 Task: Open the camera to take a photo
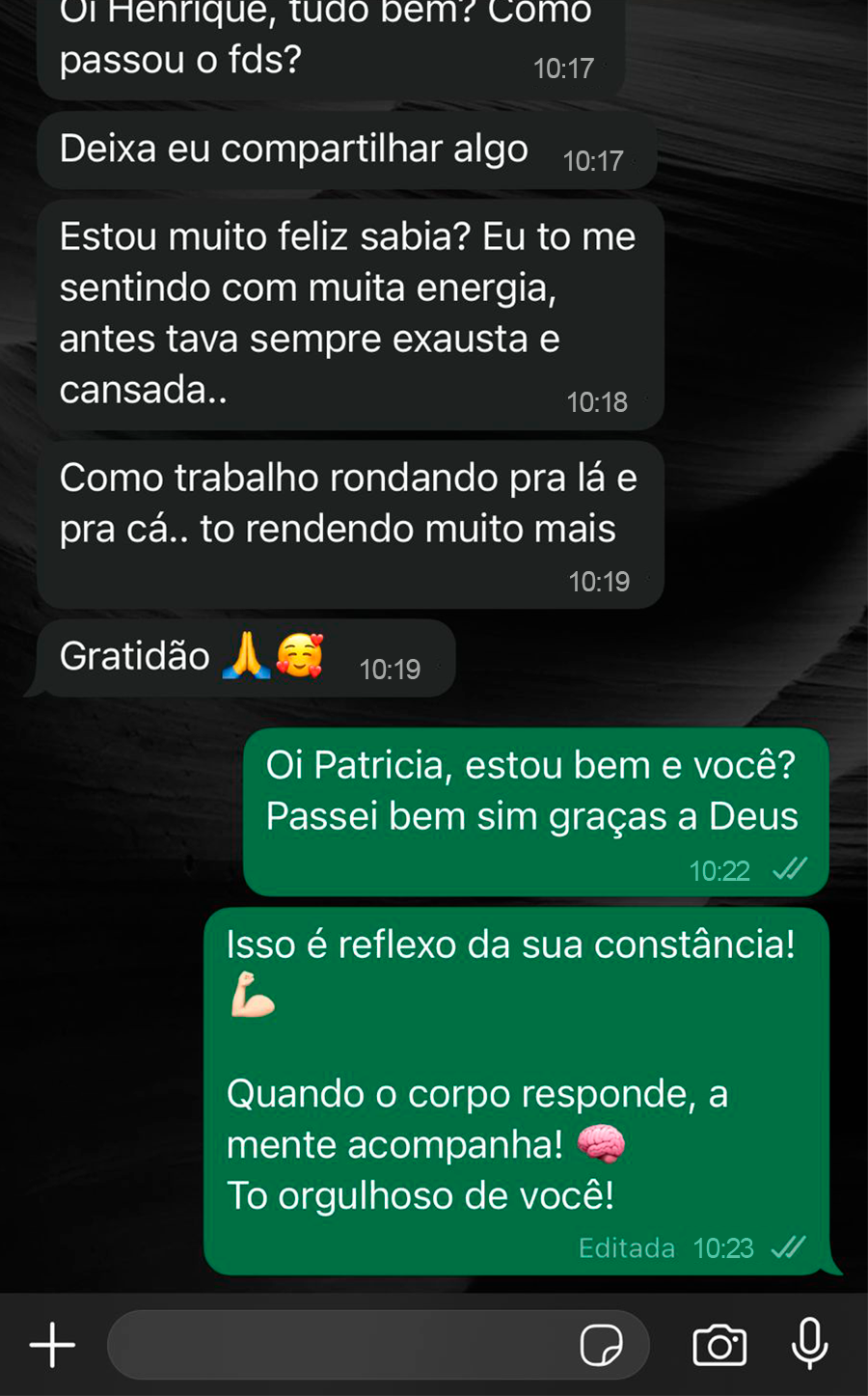(719, 1345)
